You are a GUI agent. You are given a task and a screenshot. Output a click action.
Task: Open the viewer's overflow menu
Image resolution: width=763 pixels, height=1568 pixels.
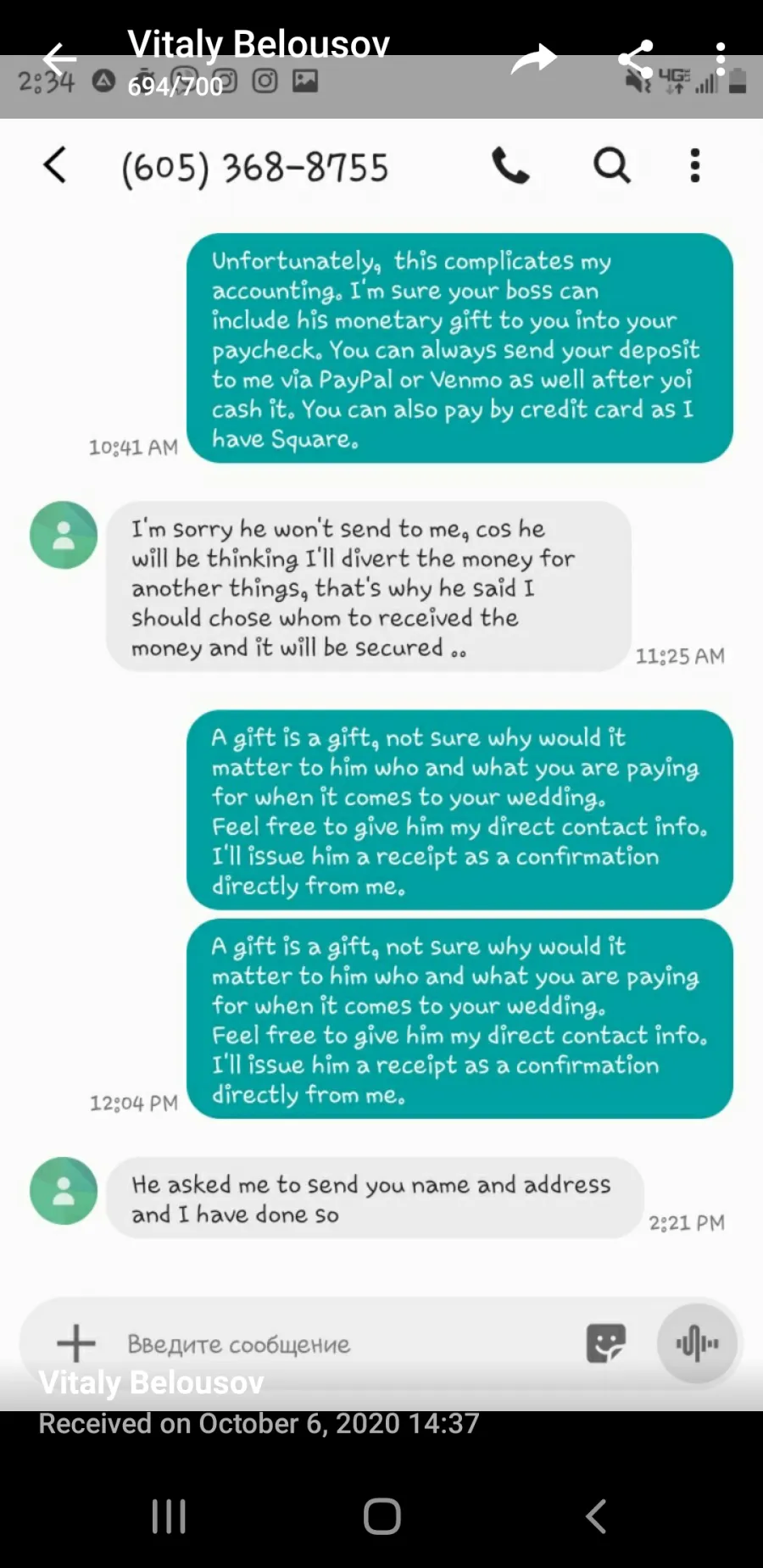click(721, 59)
